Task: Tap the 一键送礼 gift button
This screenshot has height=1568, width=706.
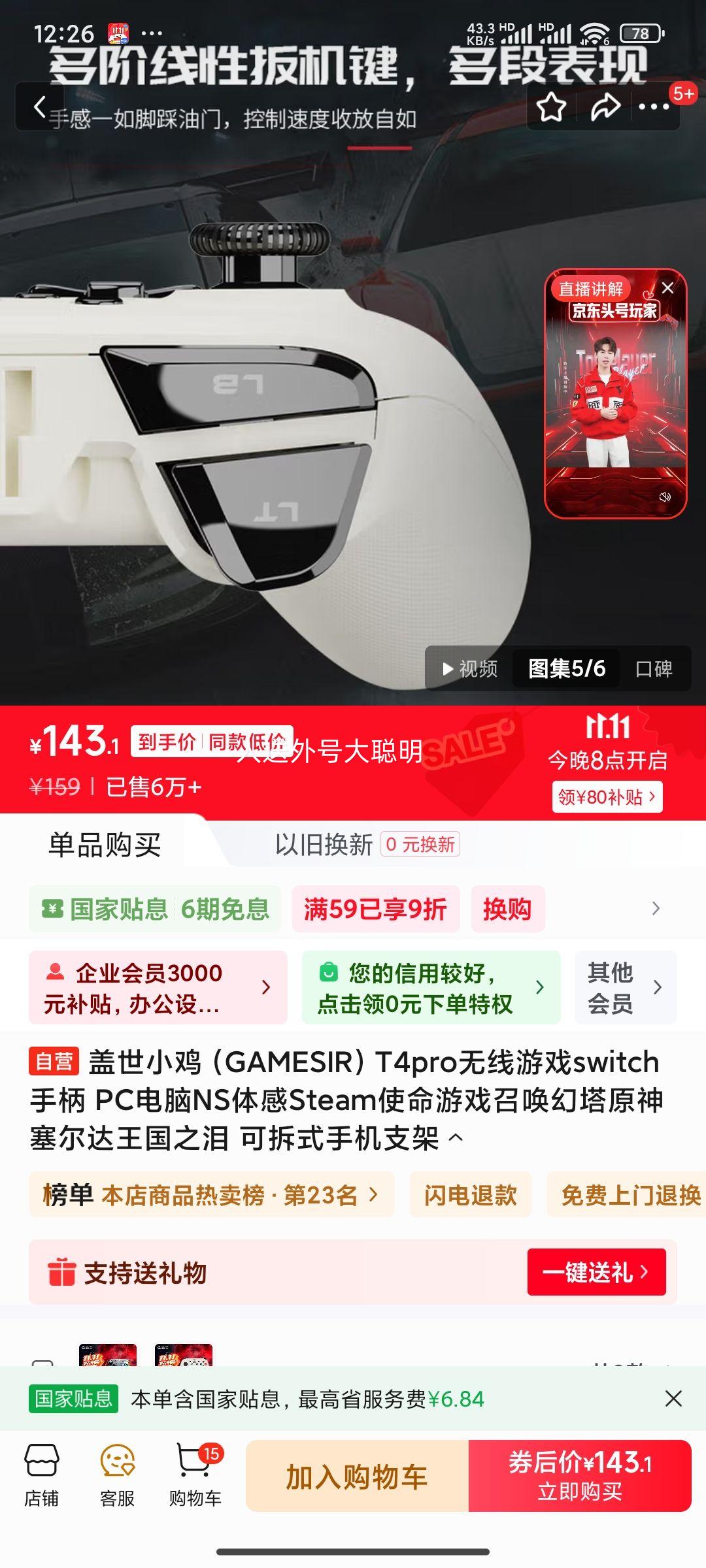Action: (596, 1272)
